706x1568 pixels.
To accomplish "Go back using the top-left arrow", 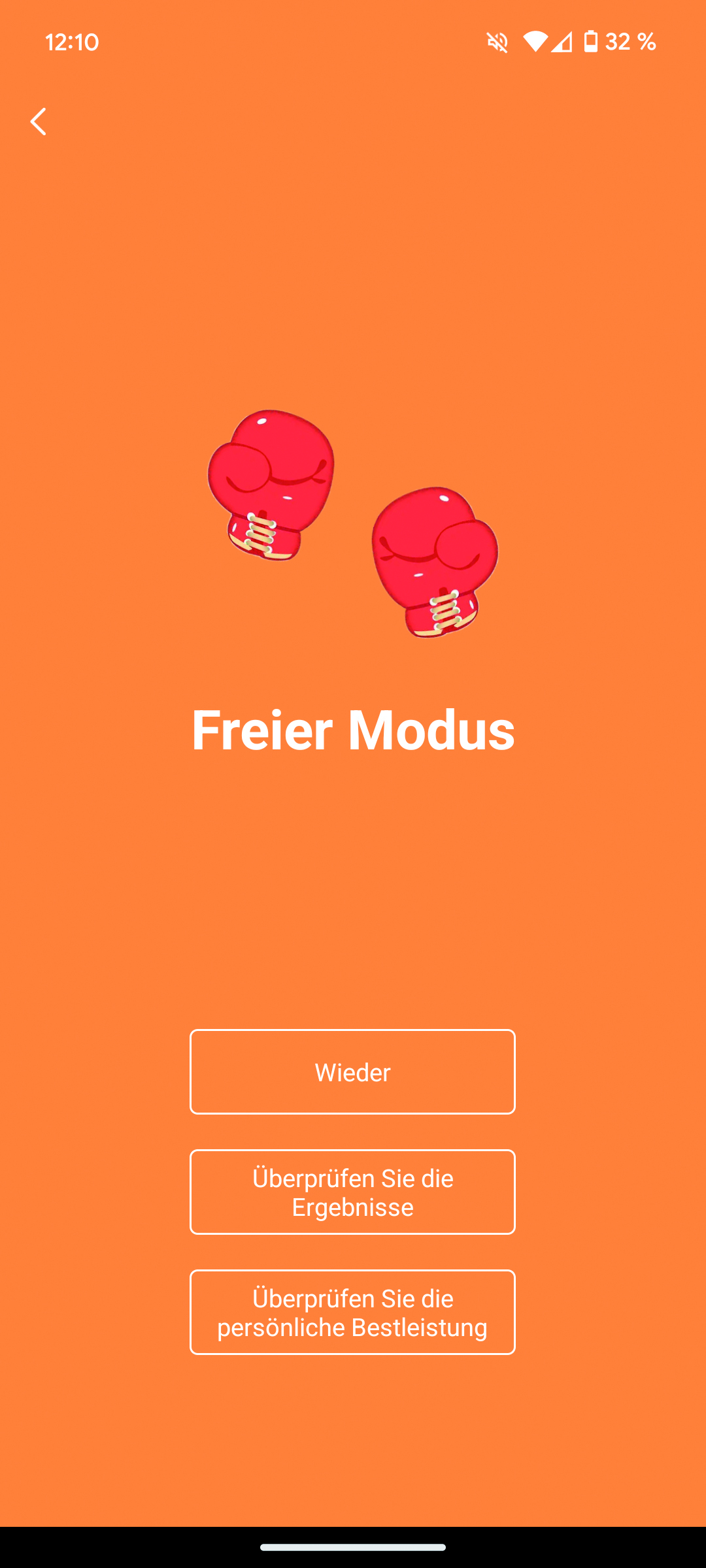I will [39, 122].
